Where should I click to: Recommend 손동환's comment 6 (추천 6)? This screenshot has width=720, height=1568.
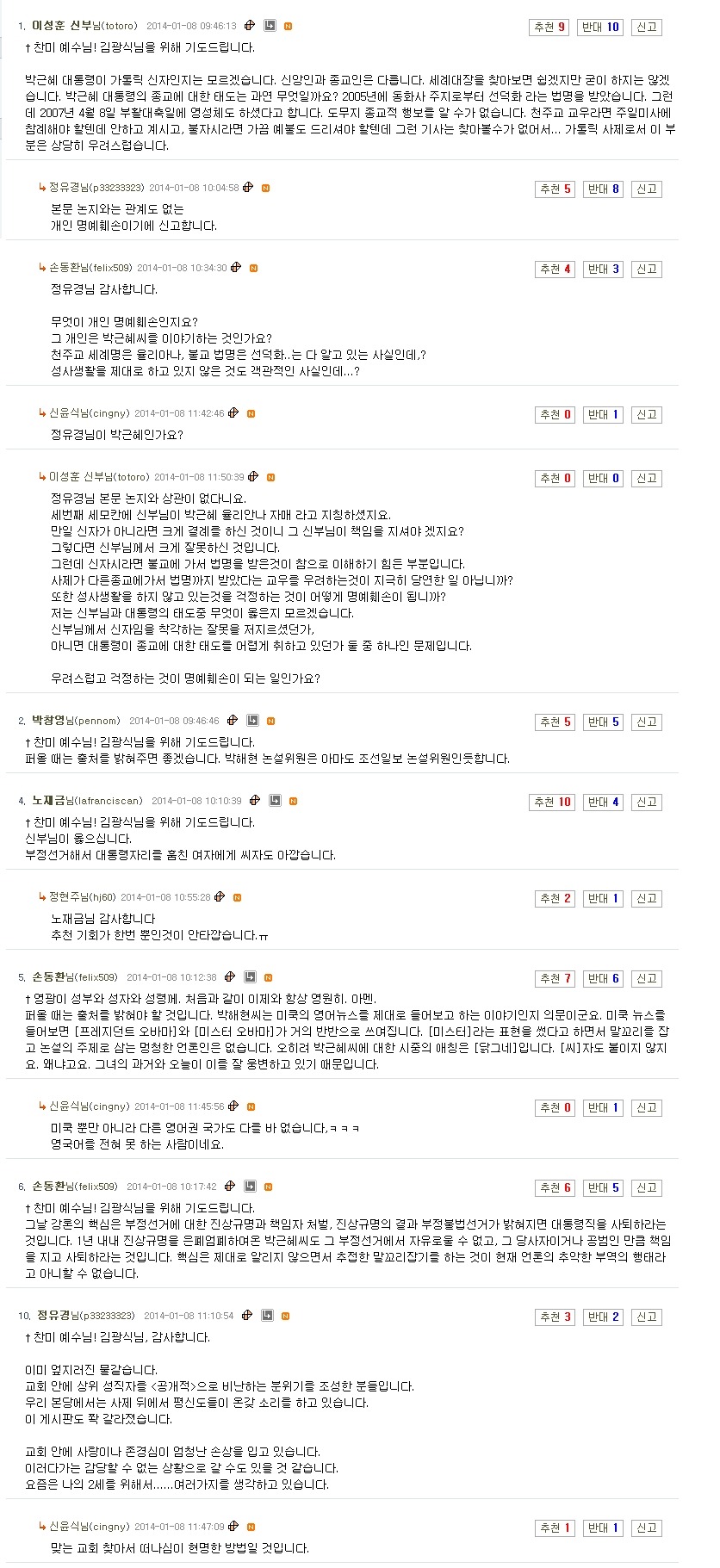(556, 1187)
